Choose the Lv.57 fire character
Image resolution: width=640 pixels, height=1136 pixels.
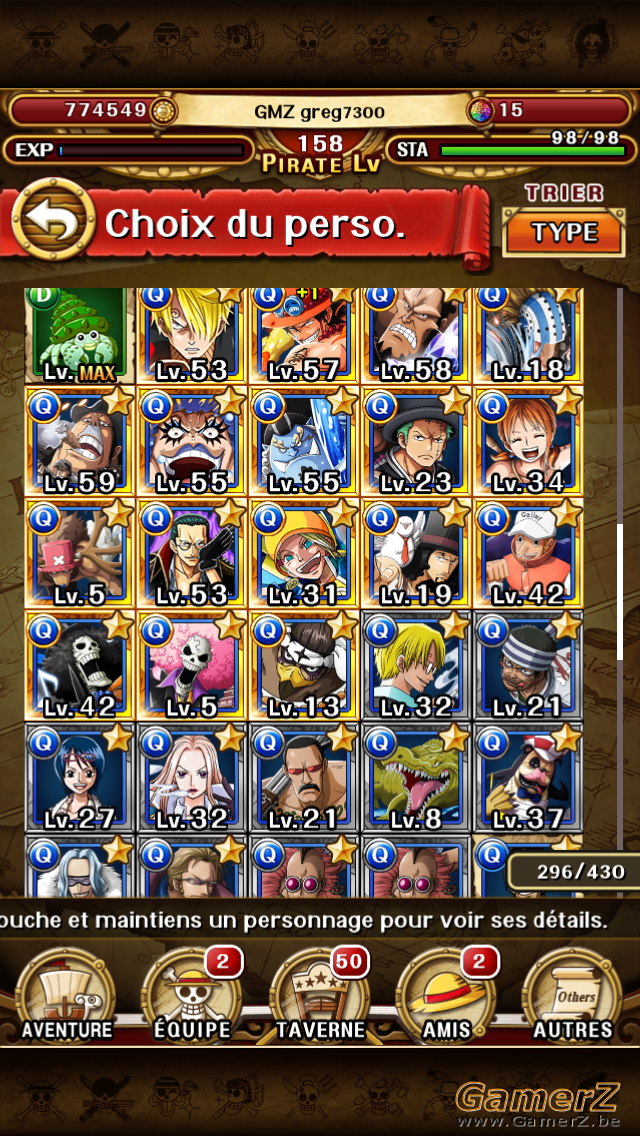pos(304,335)
